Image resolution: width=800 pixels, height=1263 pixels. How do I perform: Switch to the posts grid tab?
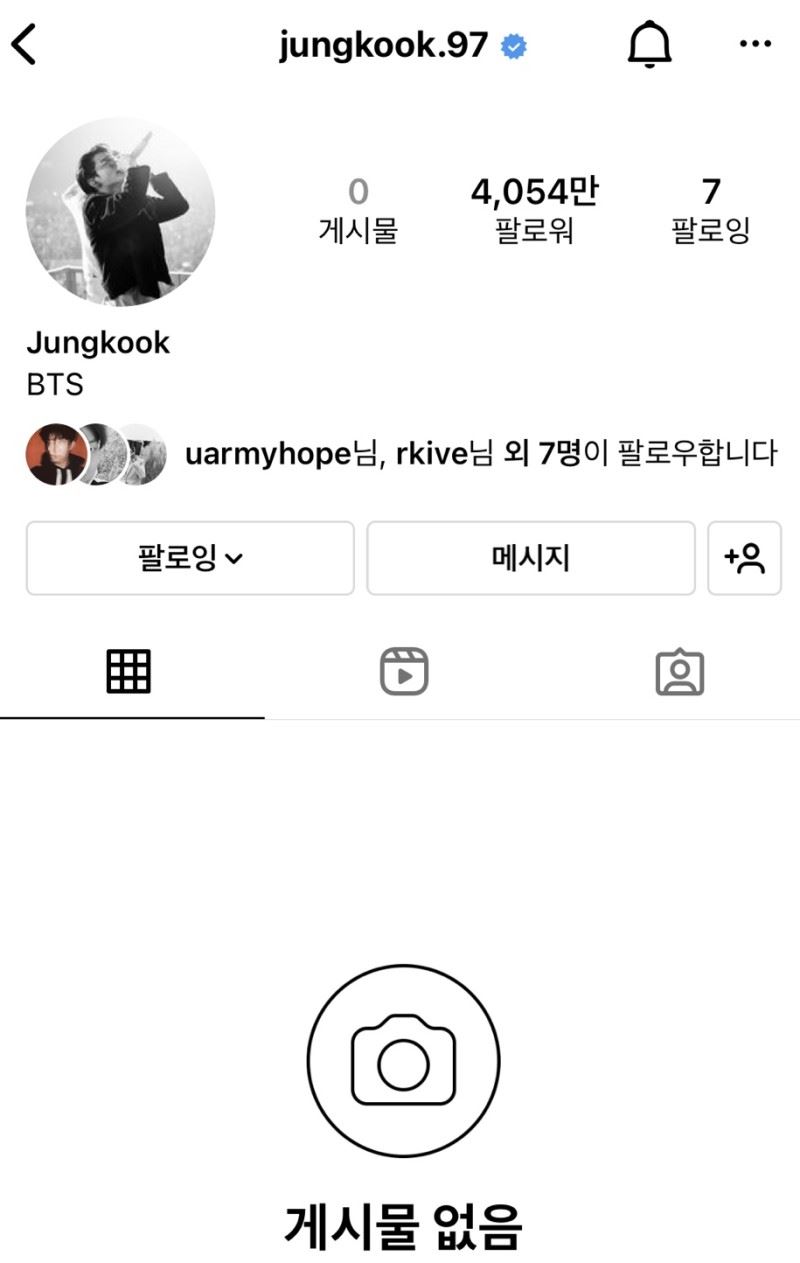[128, 672]
